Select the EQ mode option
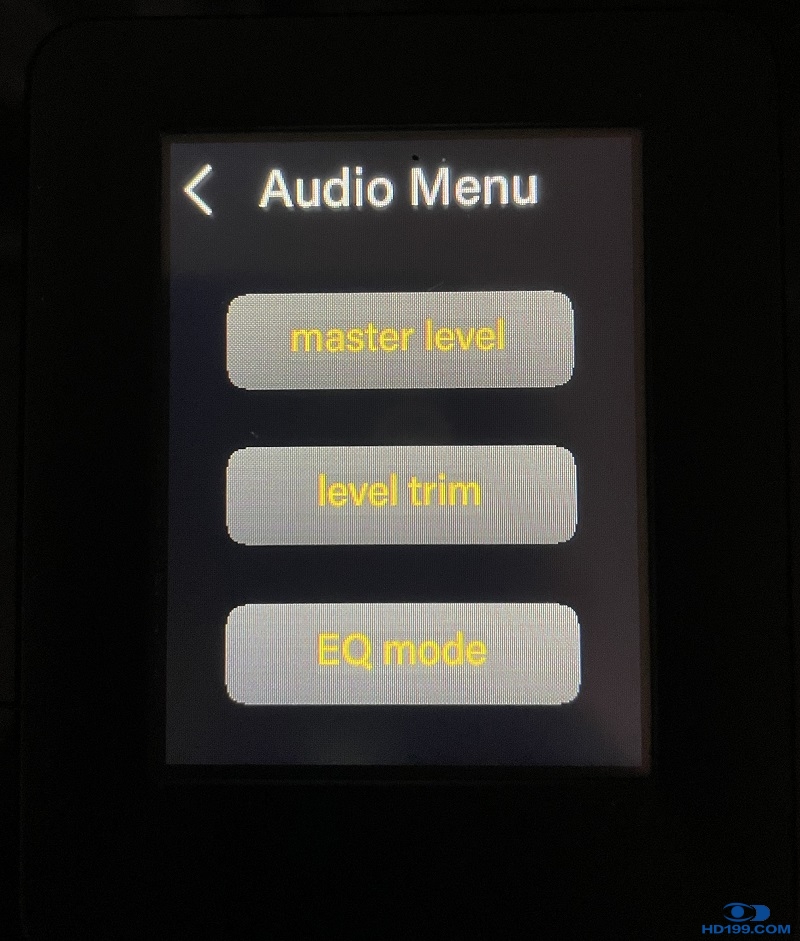This screenshot has width=800, height=941. [x=402, y=654]
